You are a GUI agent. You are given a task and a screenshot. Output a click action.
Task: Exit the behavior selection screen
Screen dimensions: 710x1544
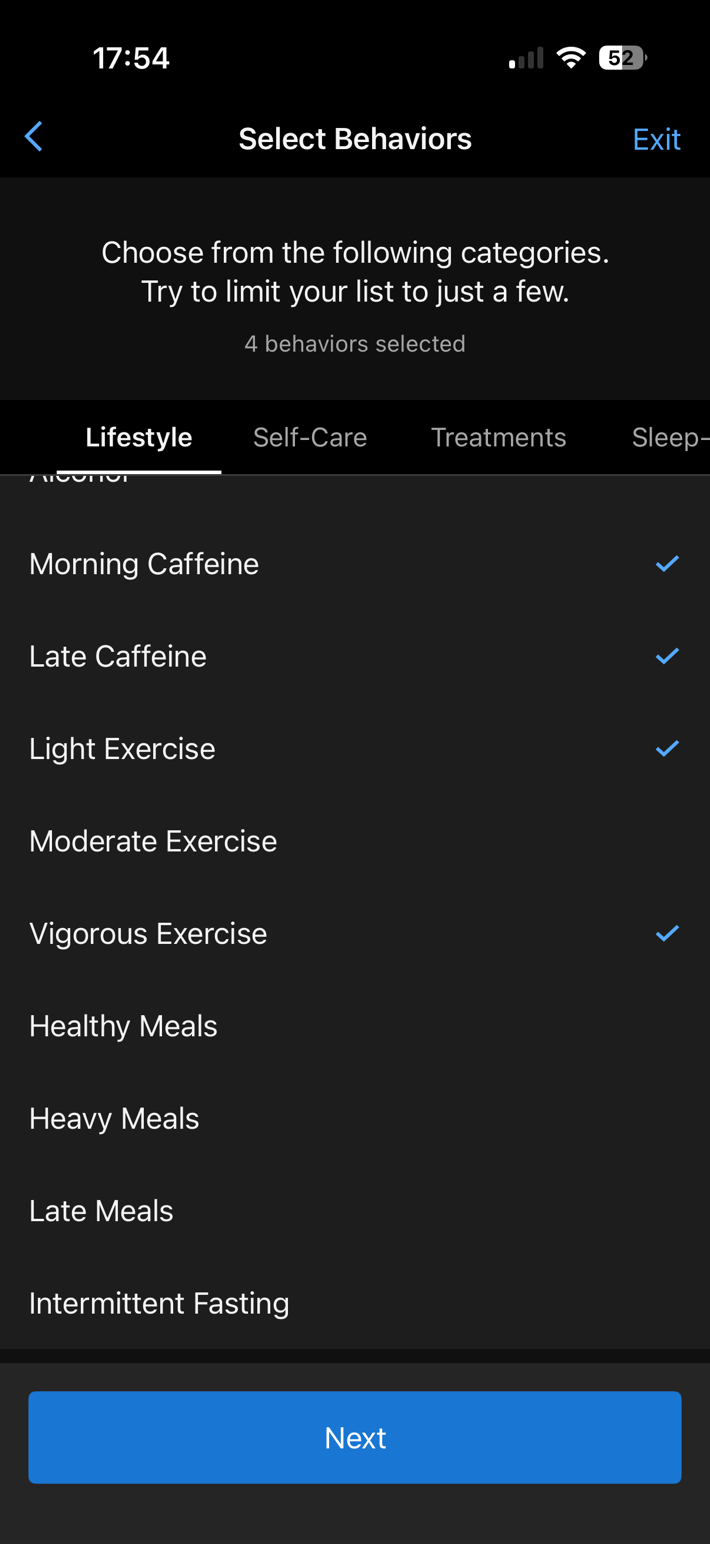[x=656, y=139]
